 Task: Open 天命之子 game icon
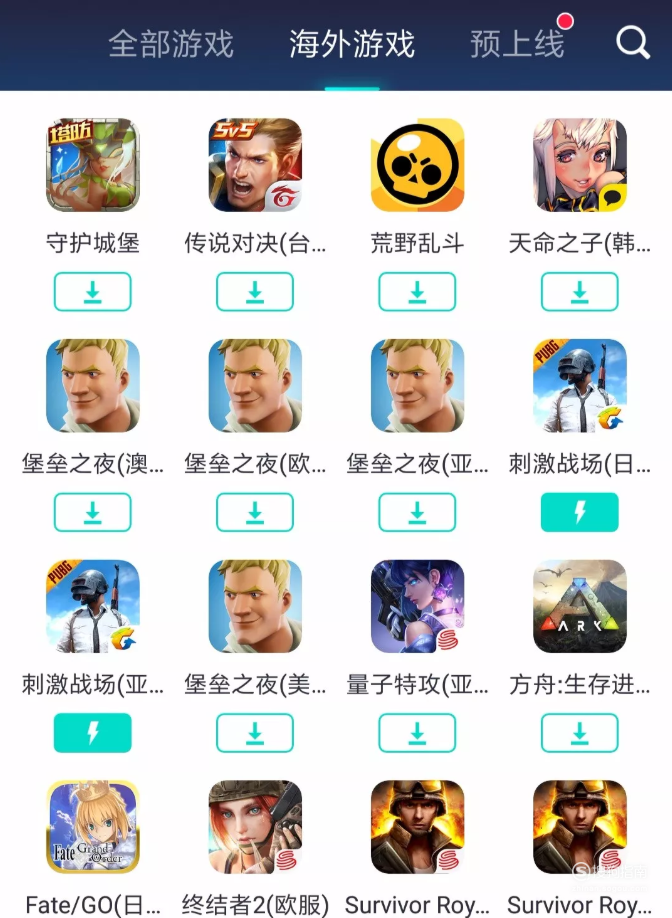point(580,166)
